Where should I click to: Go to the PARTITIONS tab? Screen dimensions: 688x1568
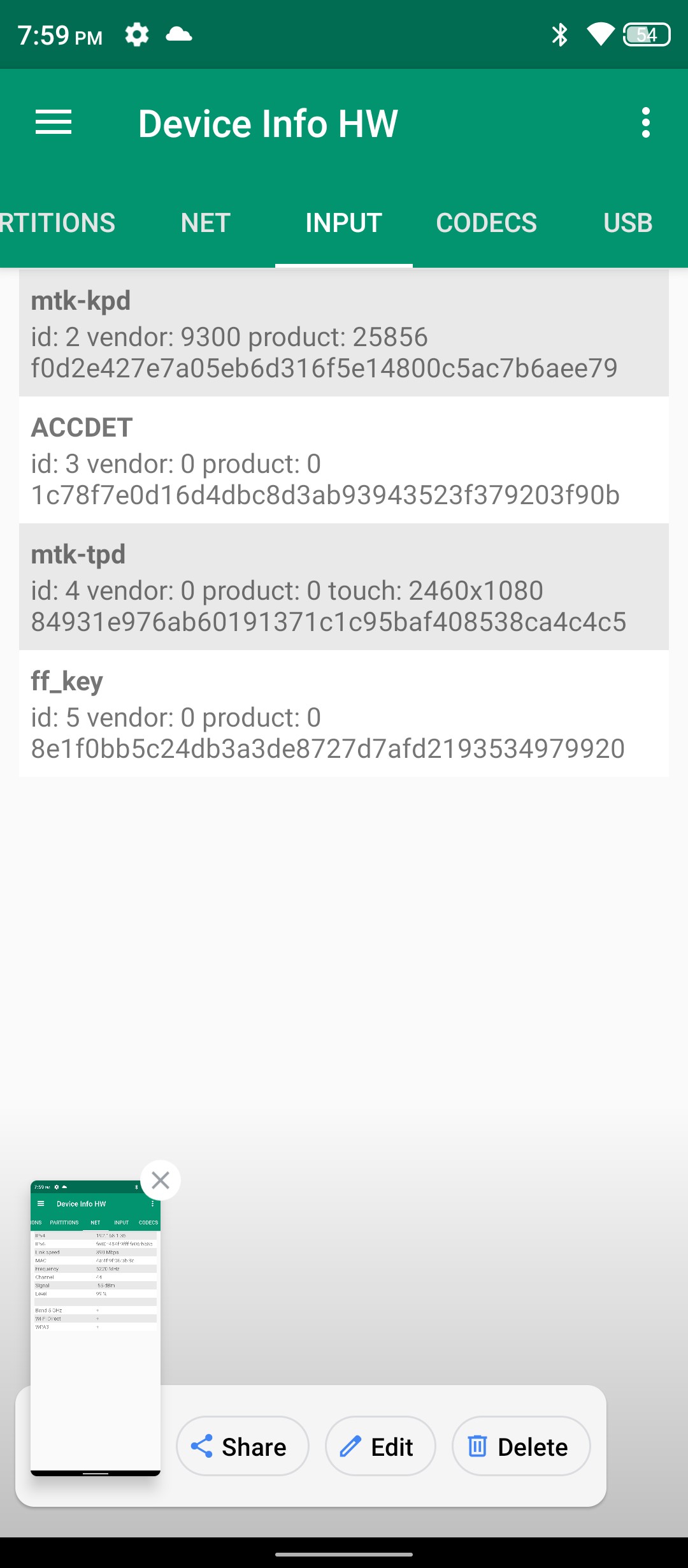pyautogui.click(x=57, y=223)
